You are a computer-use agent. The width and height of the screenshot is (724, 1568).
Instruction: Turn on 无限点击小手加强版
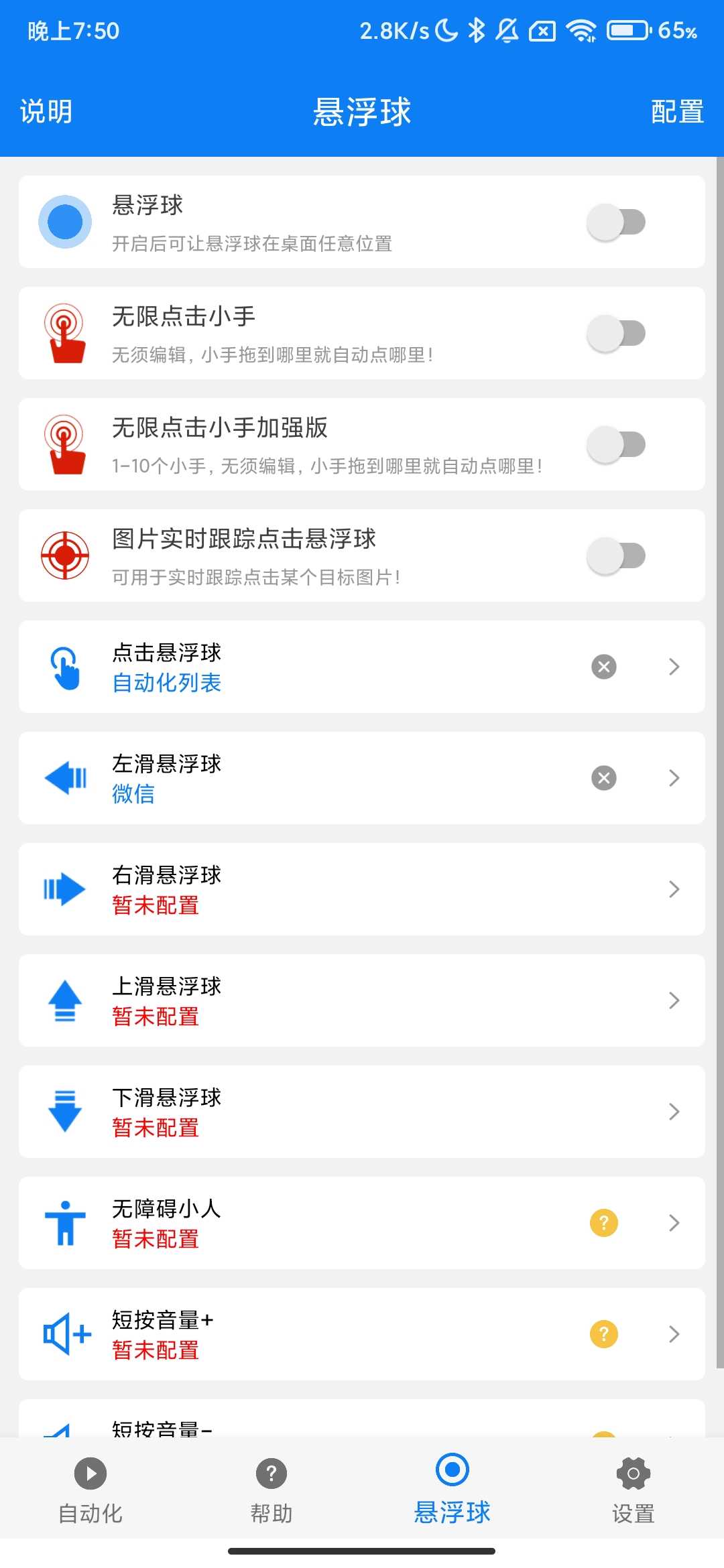615,444
